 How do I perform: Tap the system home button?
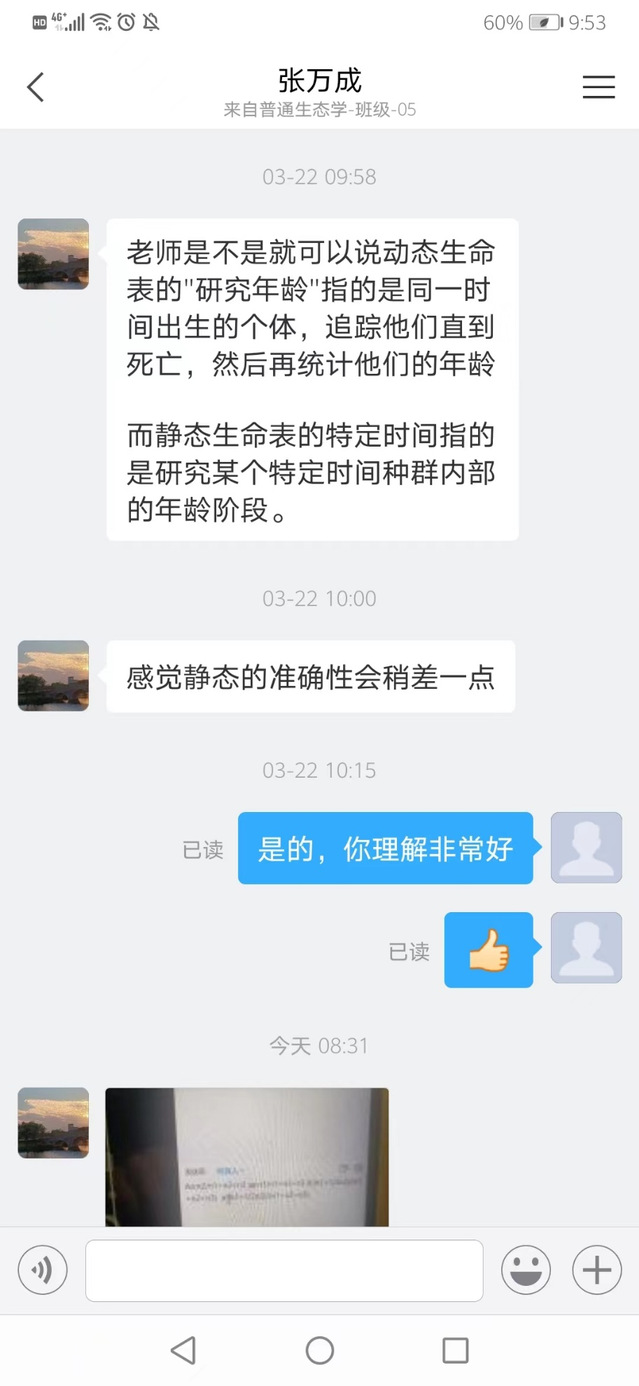click(320, 1351)
